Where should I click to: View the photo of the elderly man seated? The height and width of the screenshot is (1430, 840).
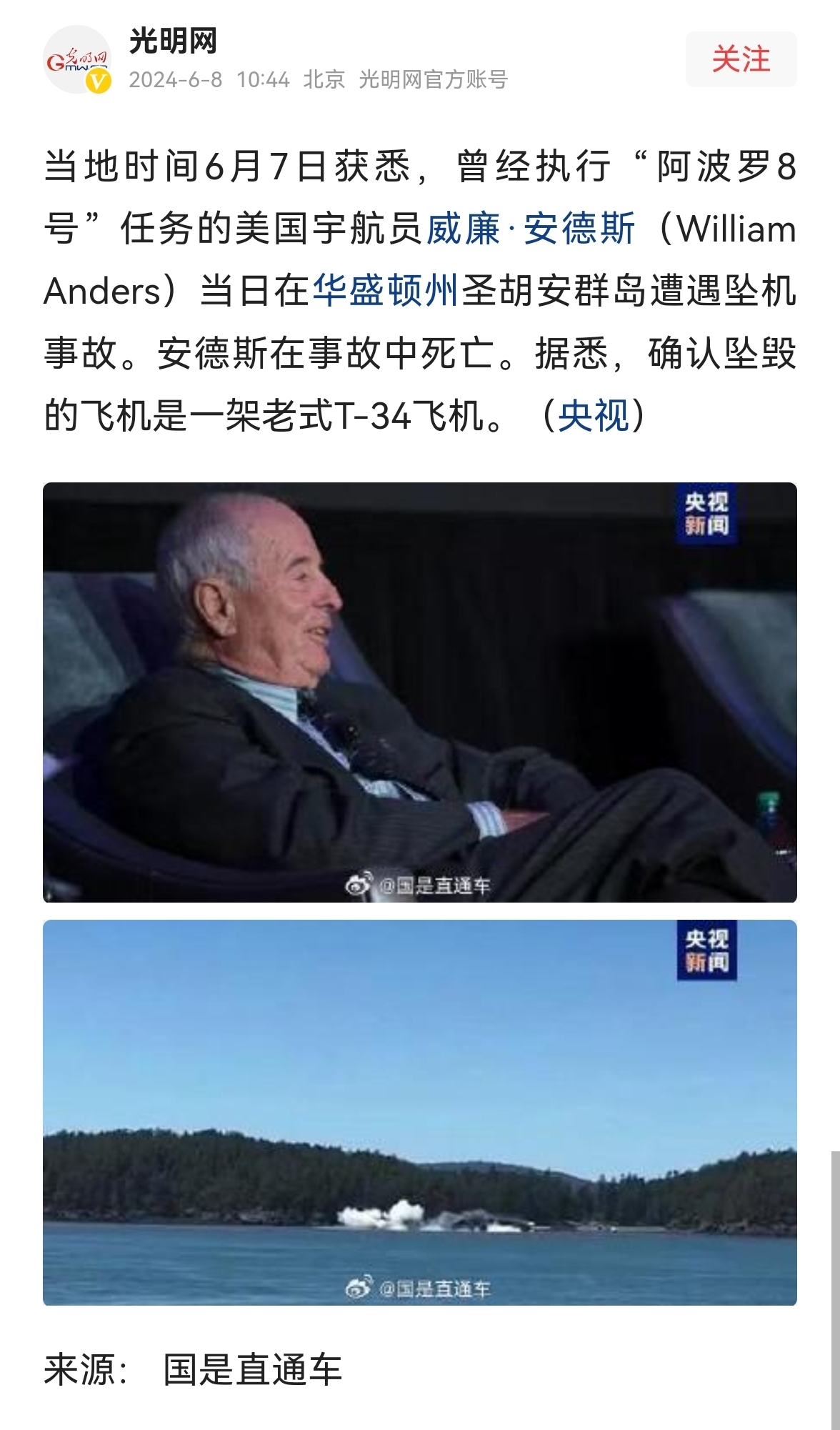tap(420, 692)
